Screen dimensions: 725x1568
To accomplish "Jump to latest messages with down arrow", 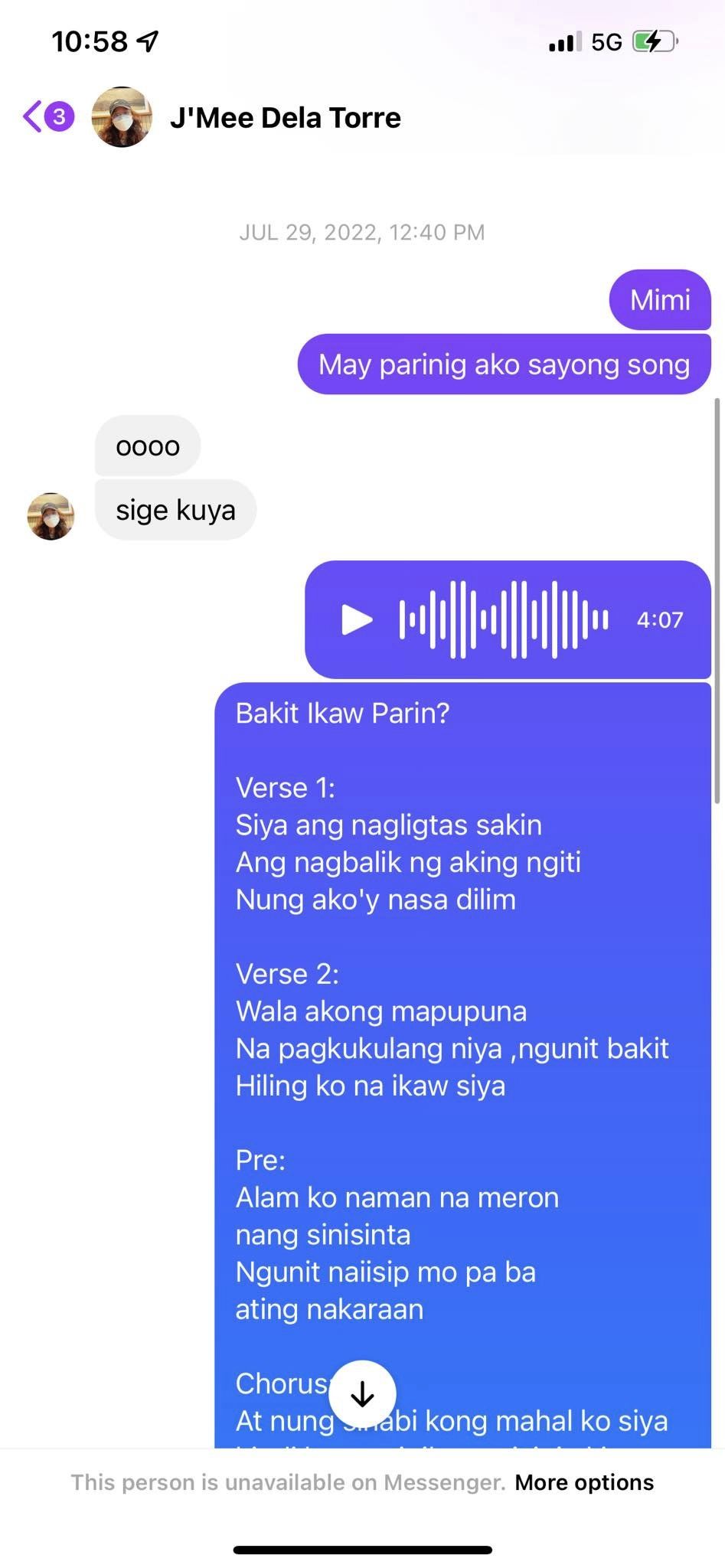I will 362,1394.
